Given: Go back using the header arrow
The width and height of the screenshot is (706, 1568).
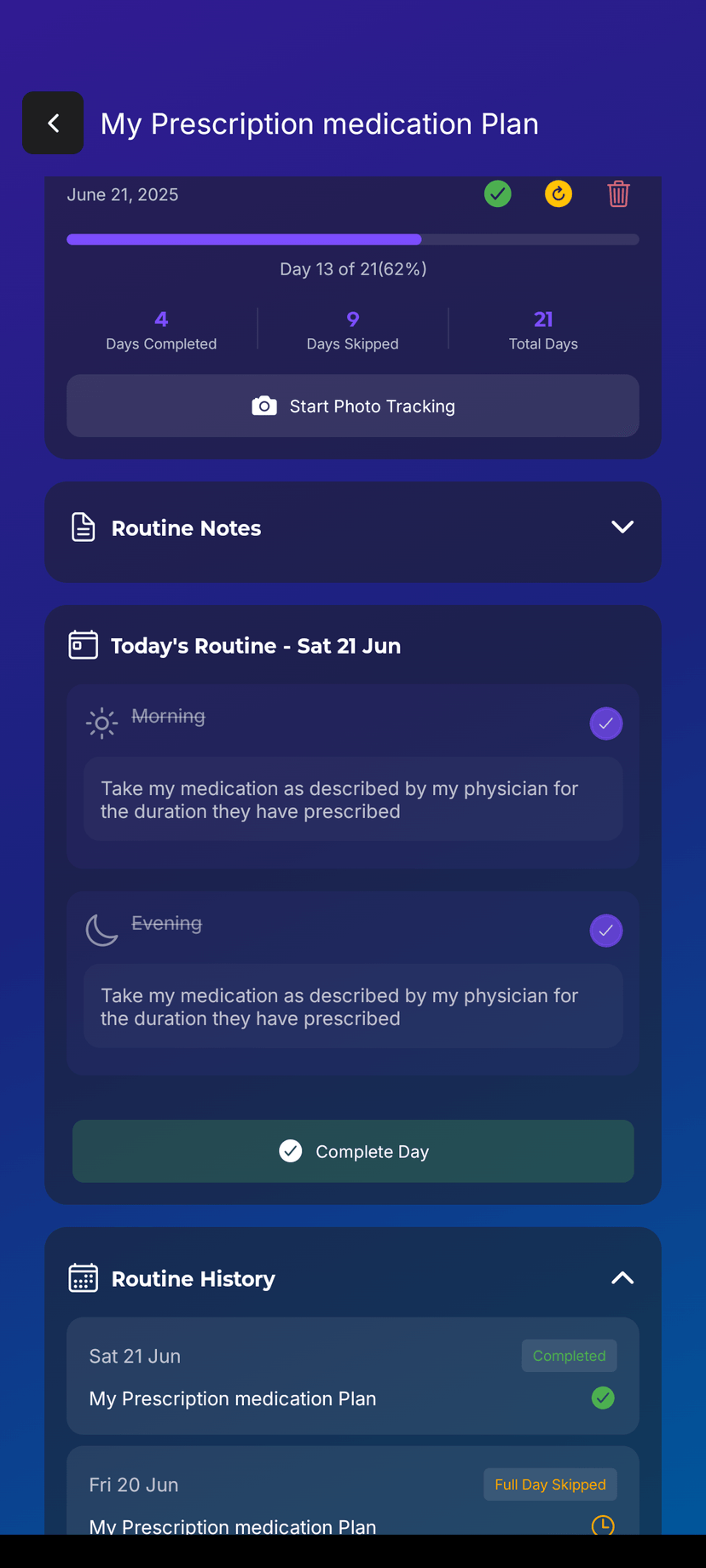Looking at the screenshot, I should coord(53,124).
